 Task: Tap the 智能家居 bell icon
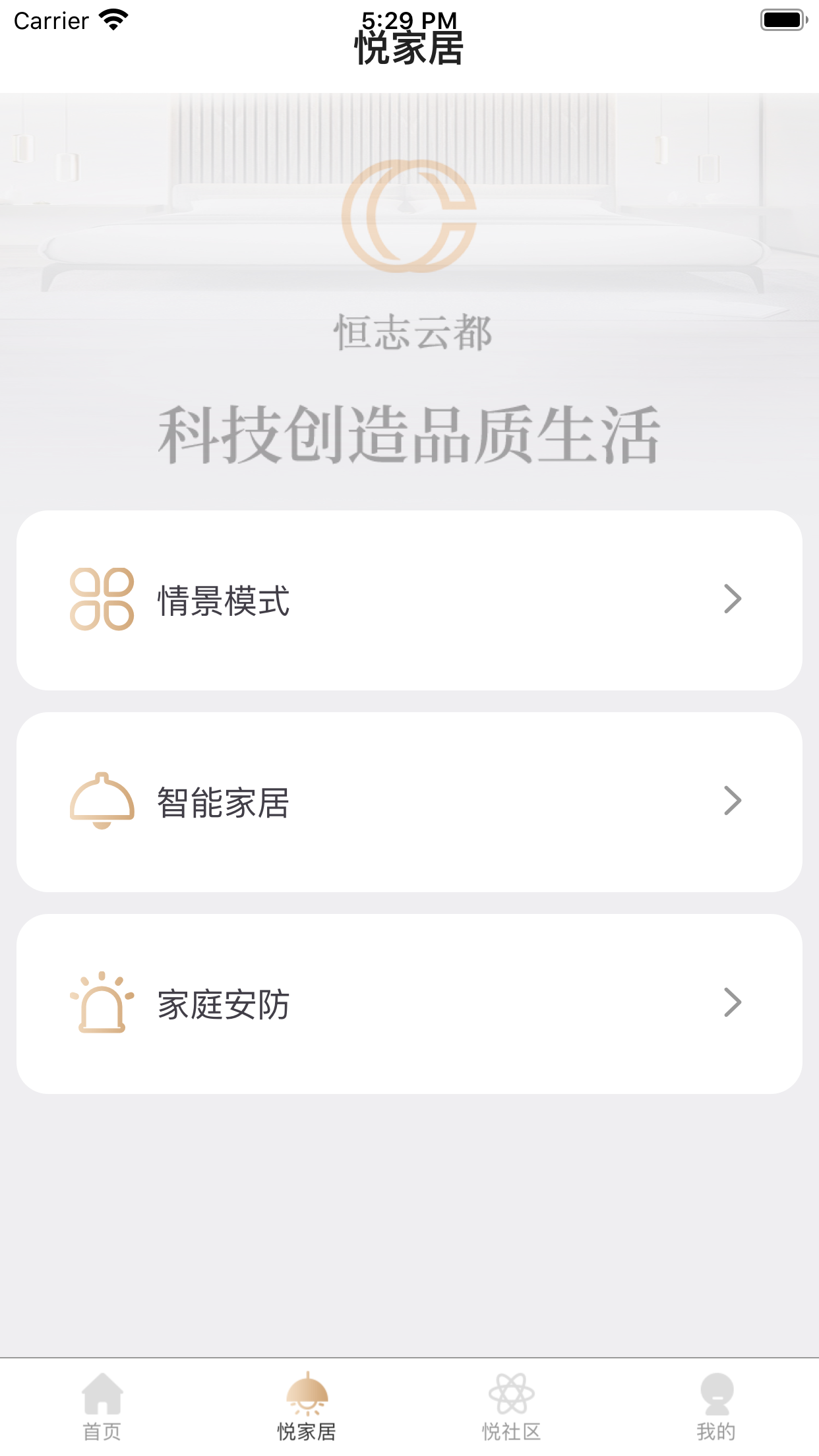pos(101,801)
